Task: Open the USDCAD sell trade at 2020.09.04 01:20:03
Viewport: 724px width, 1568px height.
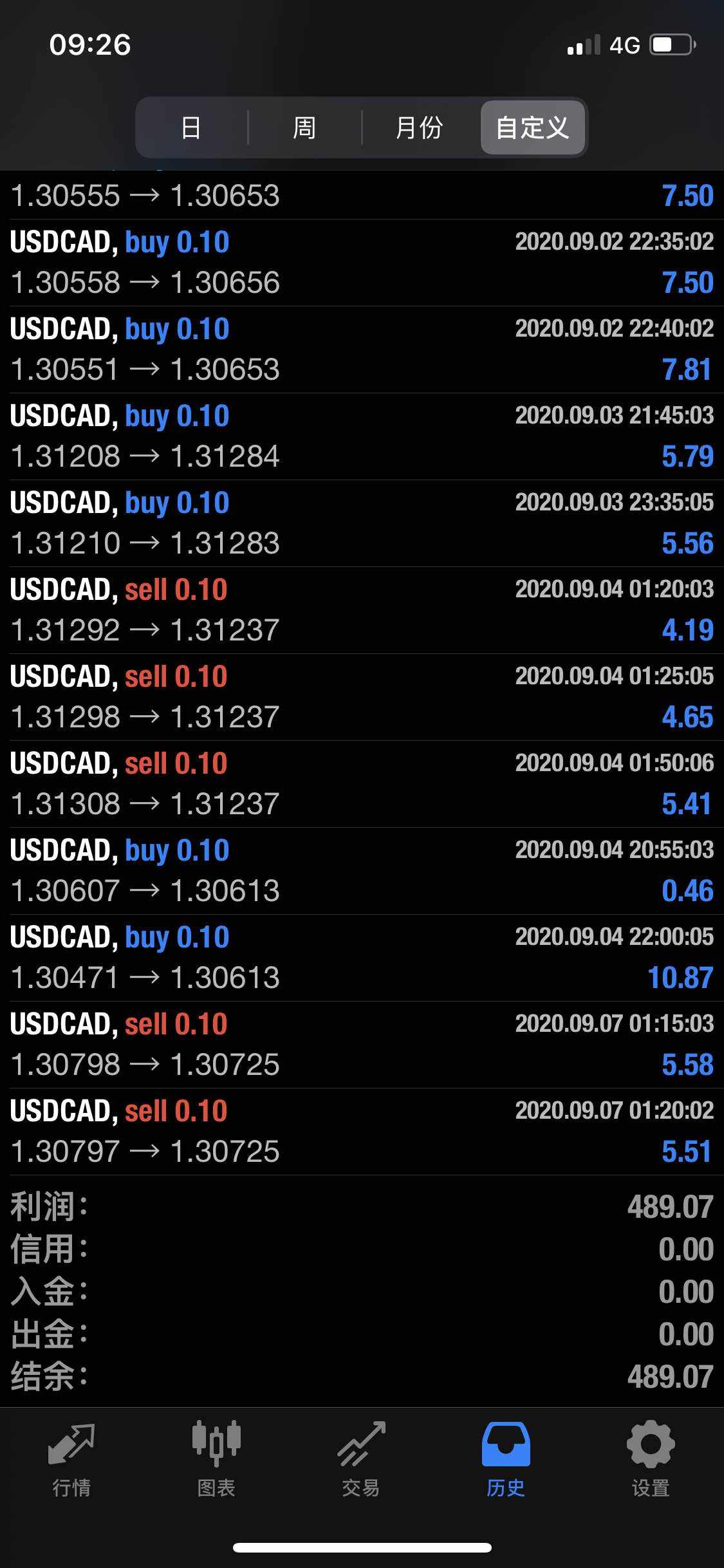Action: click(362, 610)
